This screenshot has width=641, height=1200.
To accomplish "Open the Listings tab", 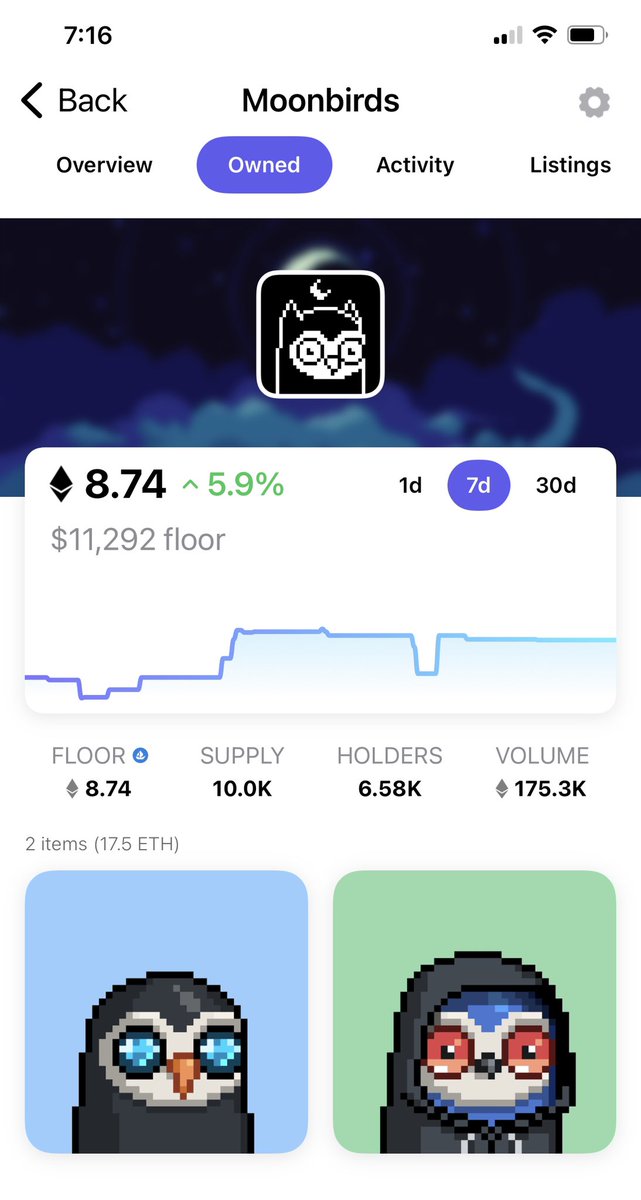I will pyautogui.click(x=570, y=165).
